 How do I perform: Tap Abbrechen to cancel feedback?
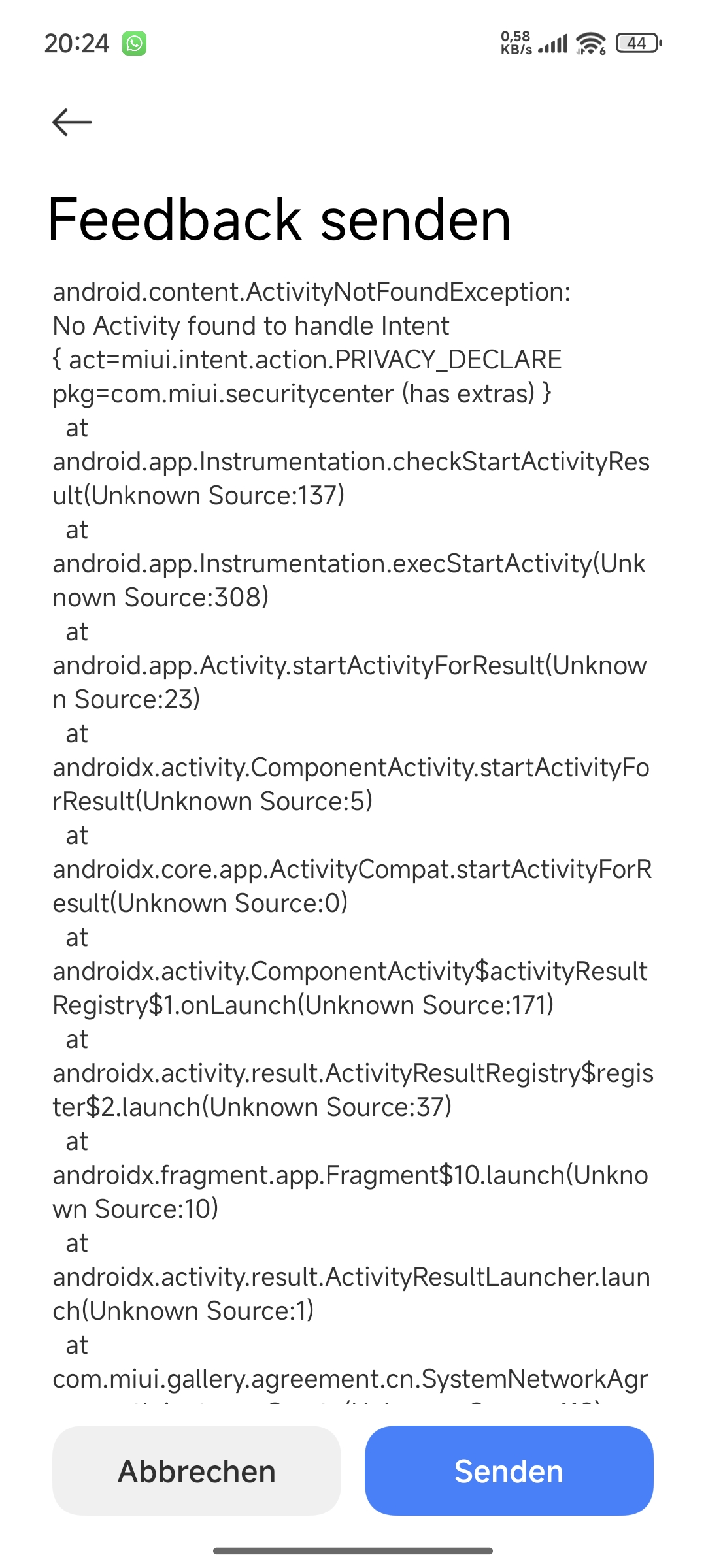tap(197, 1471)
